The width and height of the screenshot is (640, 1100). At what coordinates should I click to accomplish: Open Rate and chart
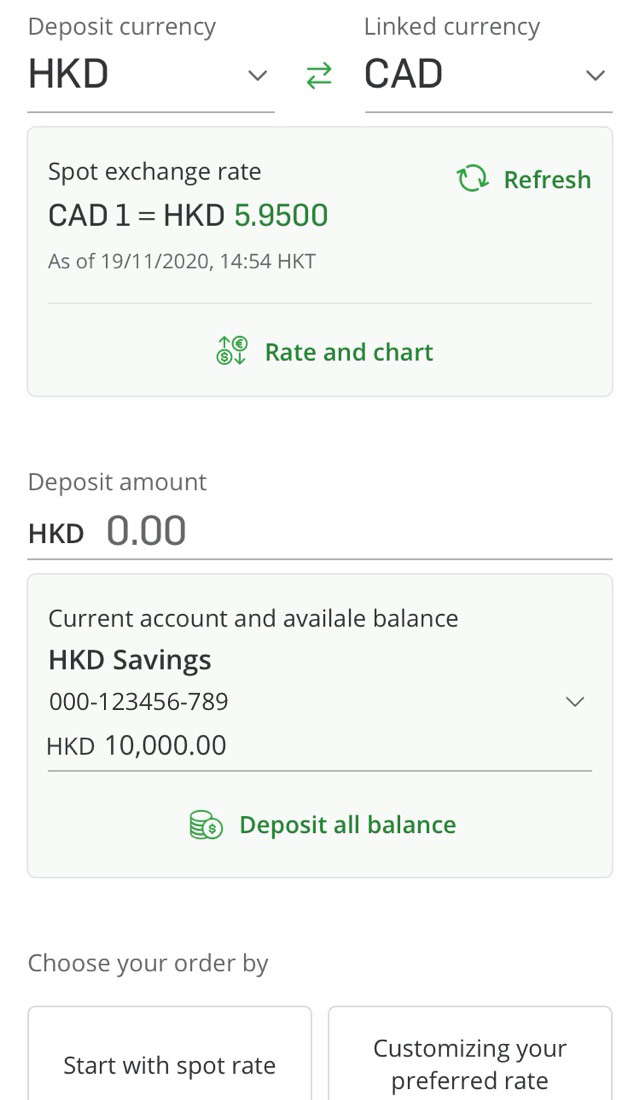click(x=324, y=351)
